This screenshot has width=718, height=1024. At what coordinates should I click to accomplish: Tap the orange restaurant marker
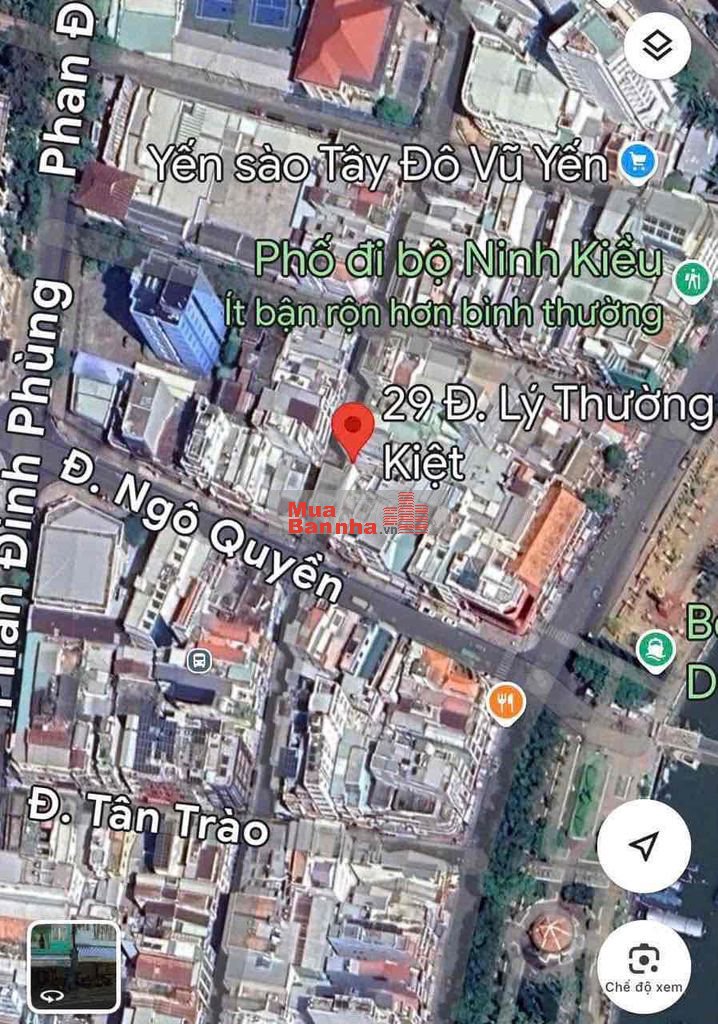(506, 703)
